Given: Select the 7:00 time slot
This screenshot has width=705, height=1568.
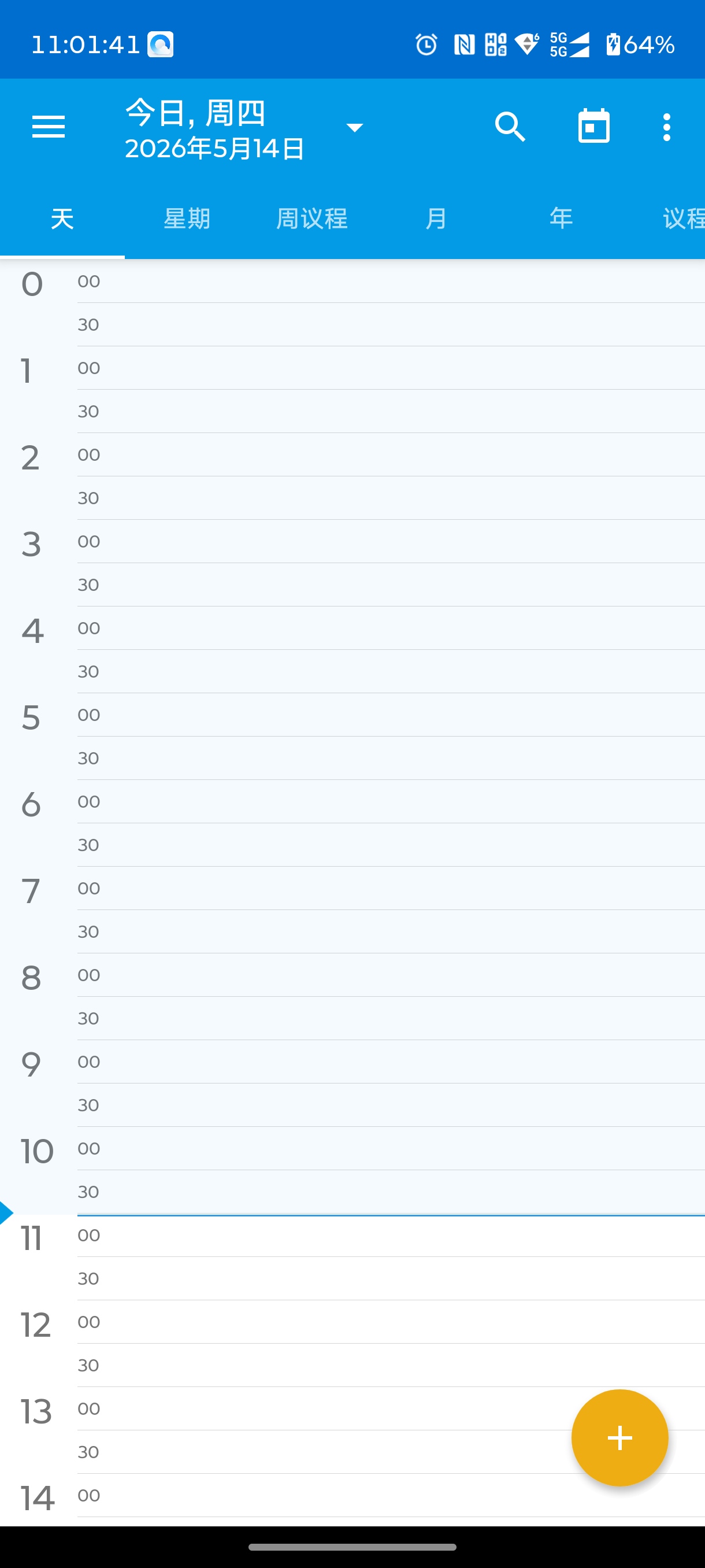Looking at the screenshot, I should (x=391, y=888).
